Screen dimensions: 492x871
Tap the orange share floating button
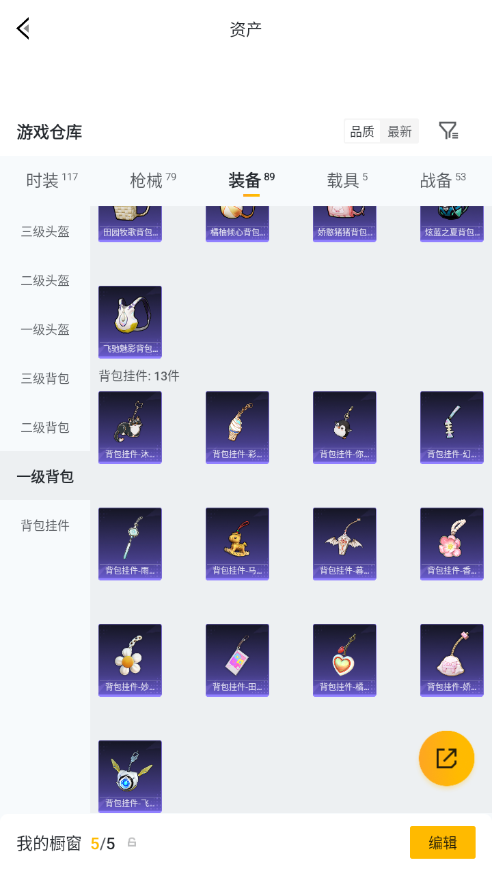(x=446, y=758)
